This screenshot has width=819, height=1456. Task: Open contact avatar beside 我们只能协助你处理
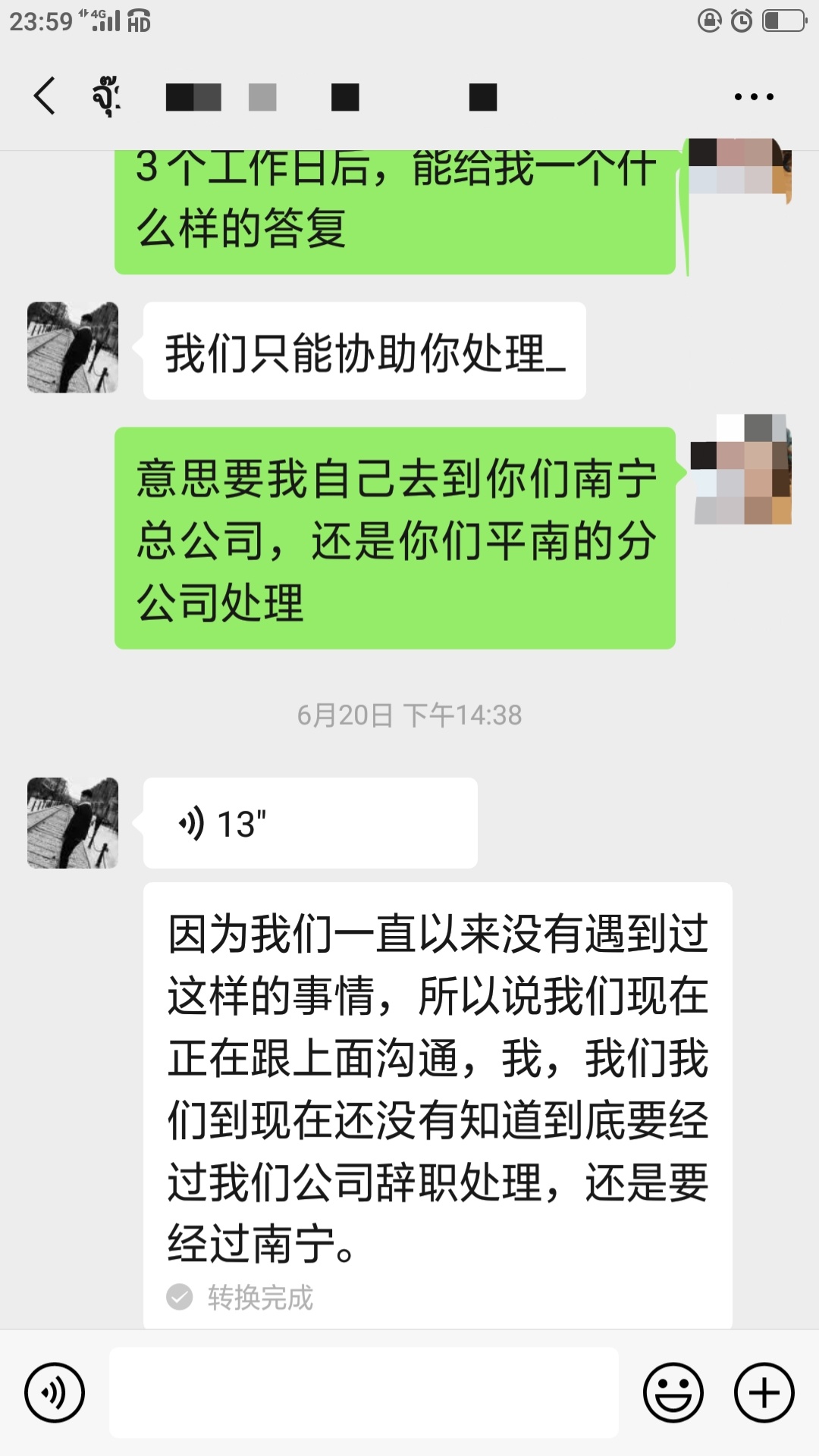point(73,347)
